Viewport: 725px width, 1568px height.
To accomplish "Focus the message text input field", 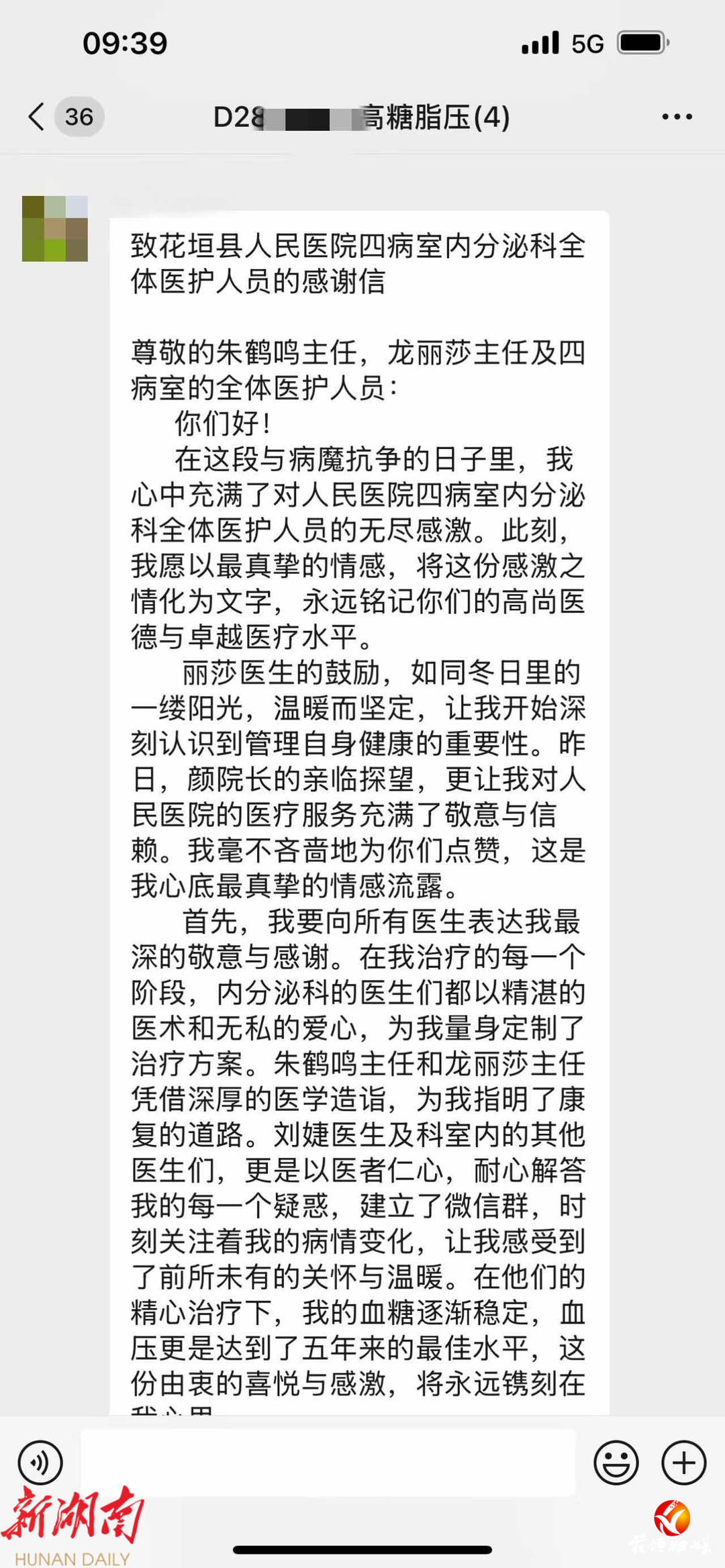I will [x=328, y=1463].
